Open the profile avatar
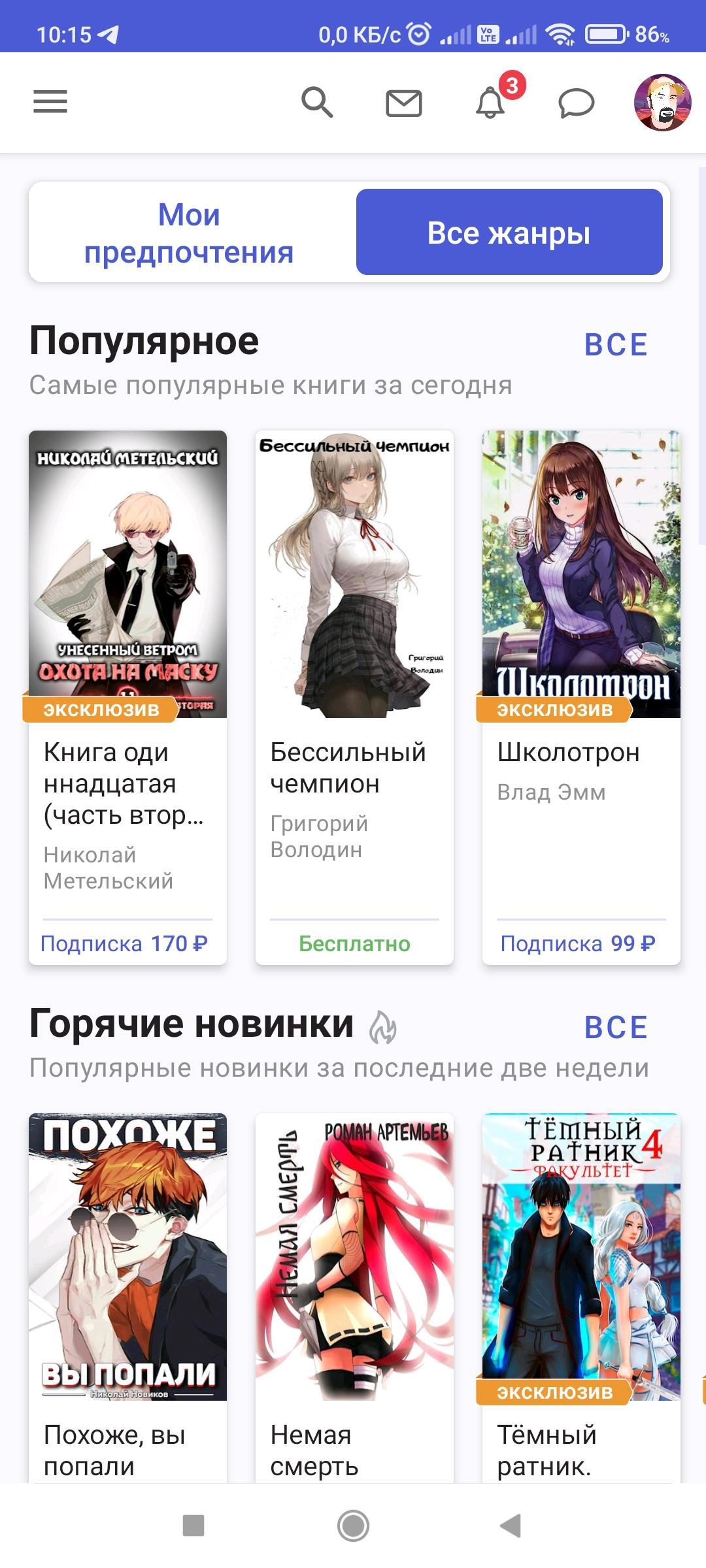The width and height of the screenshot is (706, 1568). tap(662, 103)
